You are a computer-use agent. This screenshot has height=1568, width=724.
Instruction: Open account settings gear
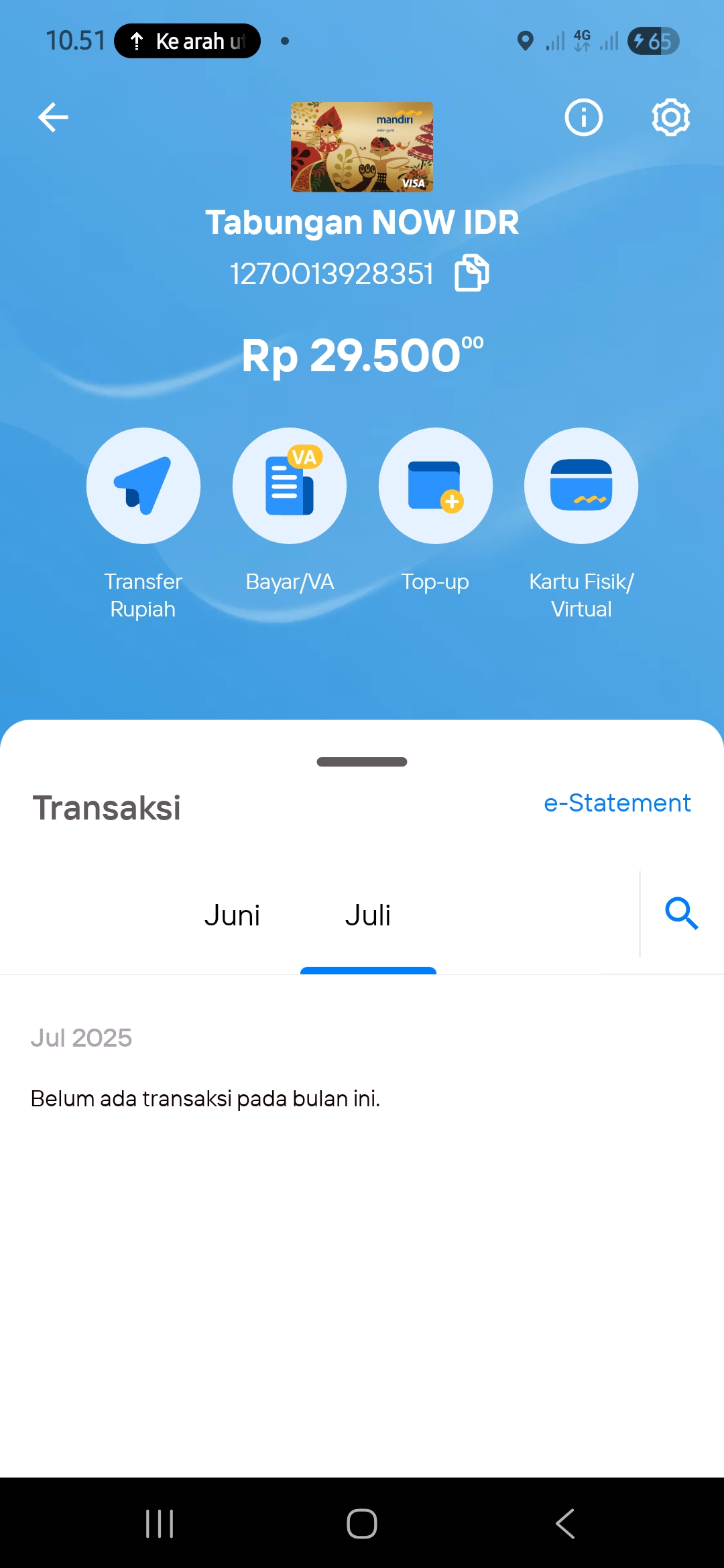point(670,118)
